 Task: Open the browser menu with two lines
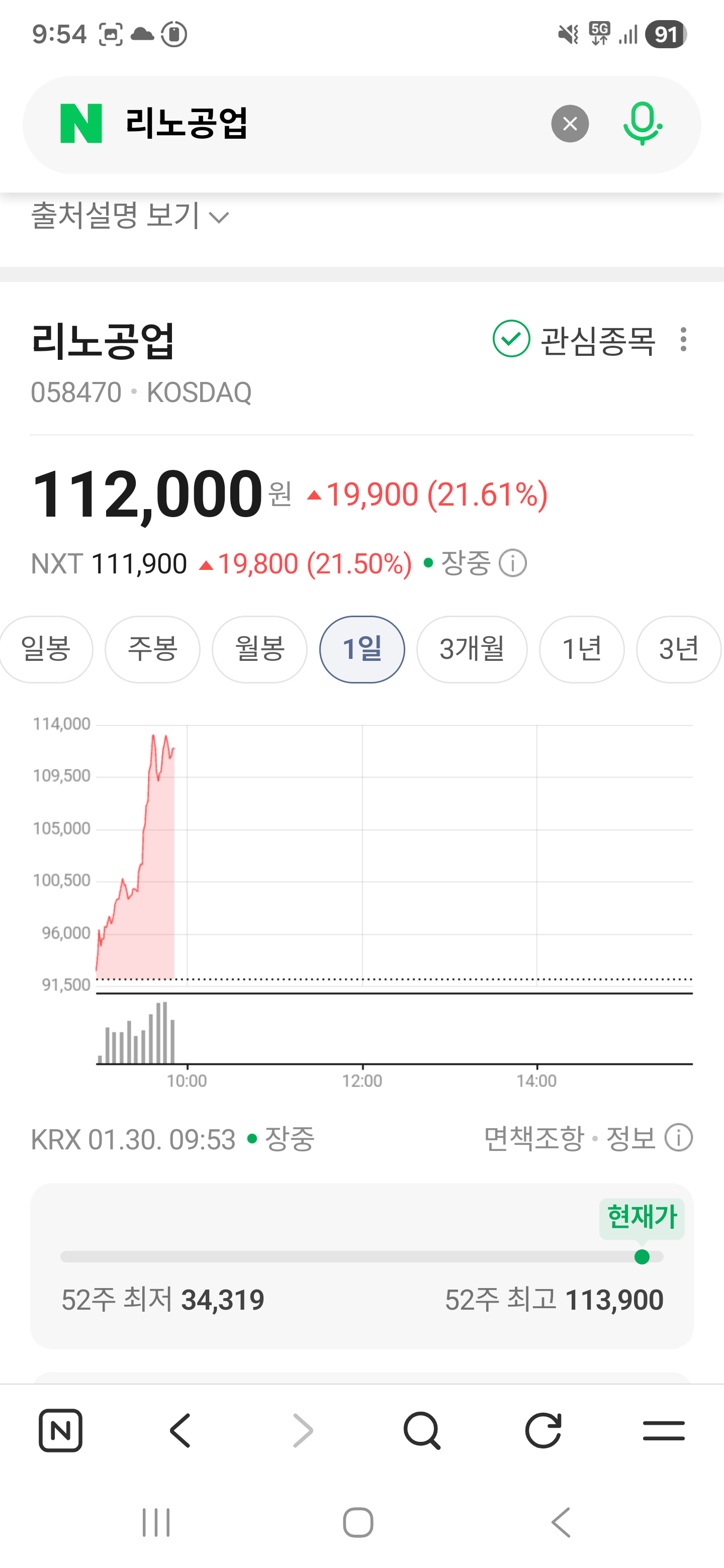[x=663, y=1430]
